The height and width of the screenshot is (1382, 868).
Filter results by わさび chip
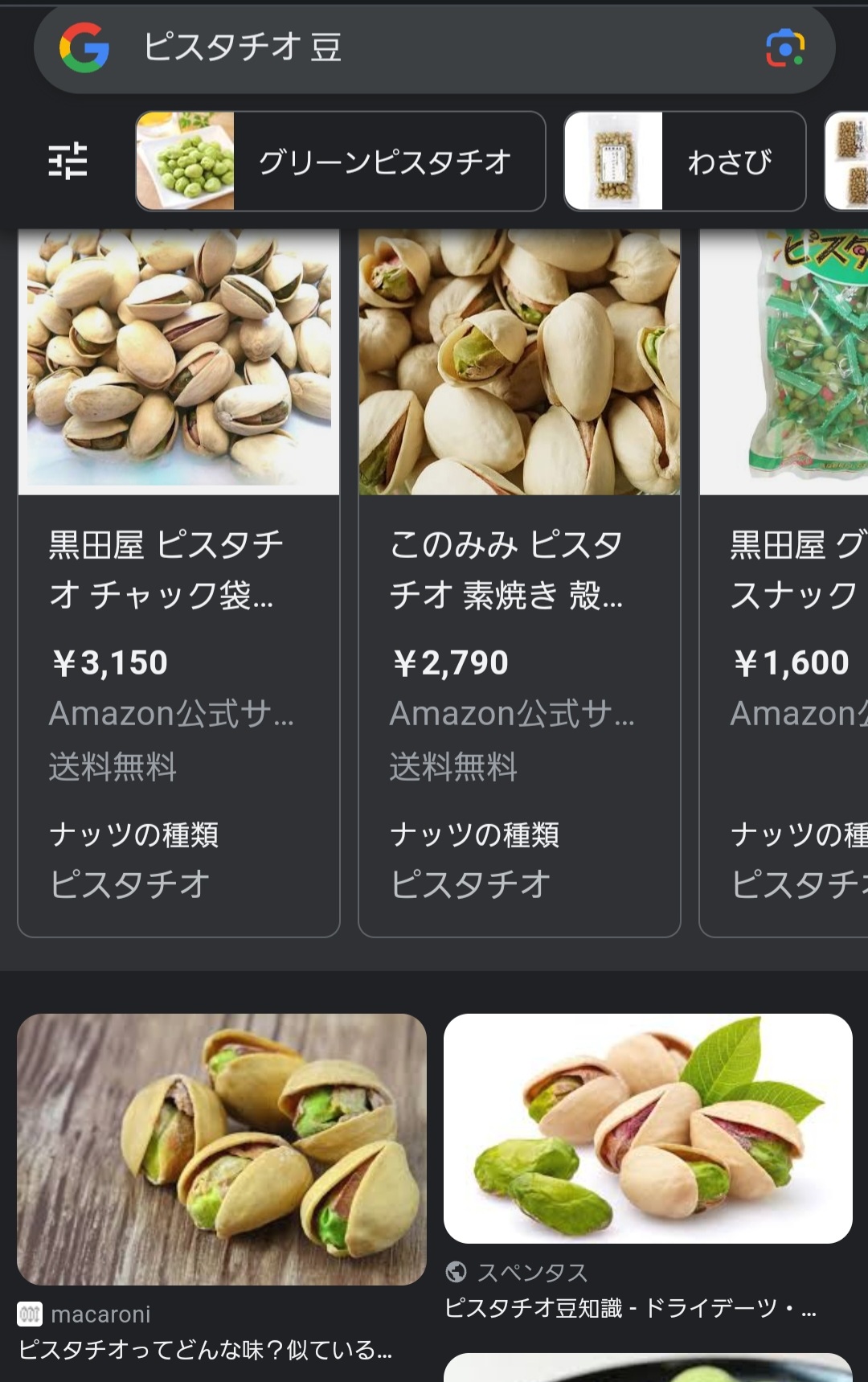pyautogui.click(x=685, y=162)
